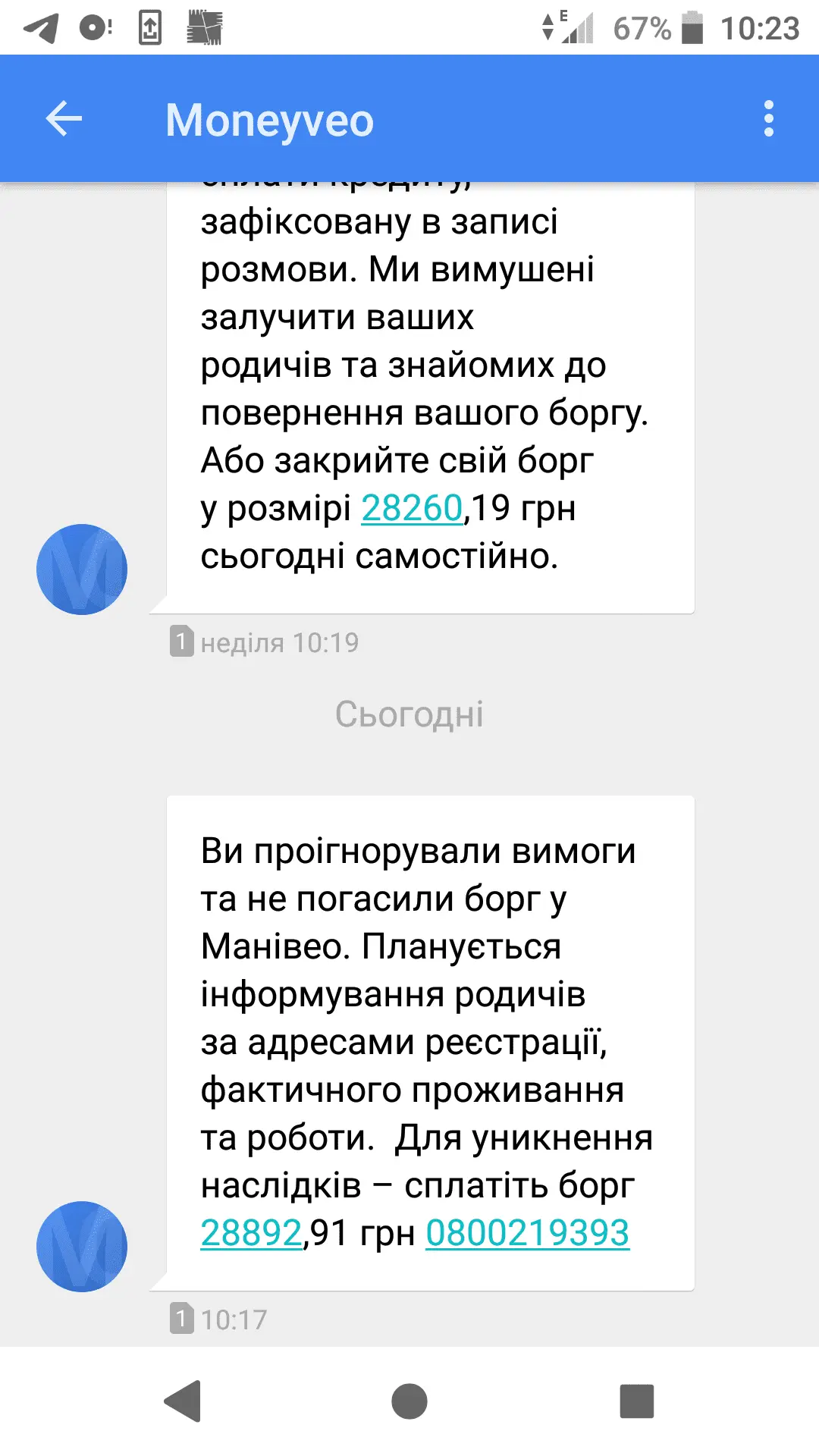The image size is (819, 1456).
Task: Go to the home screen
Action: pyautogui.click(x=409, y=1401)
